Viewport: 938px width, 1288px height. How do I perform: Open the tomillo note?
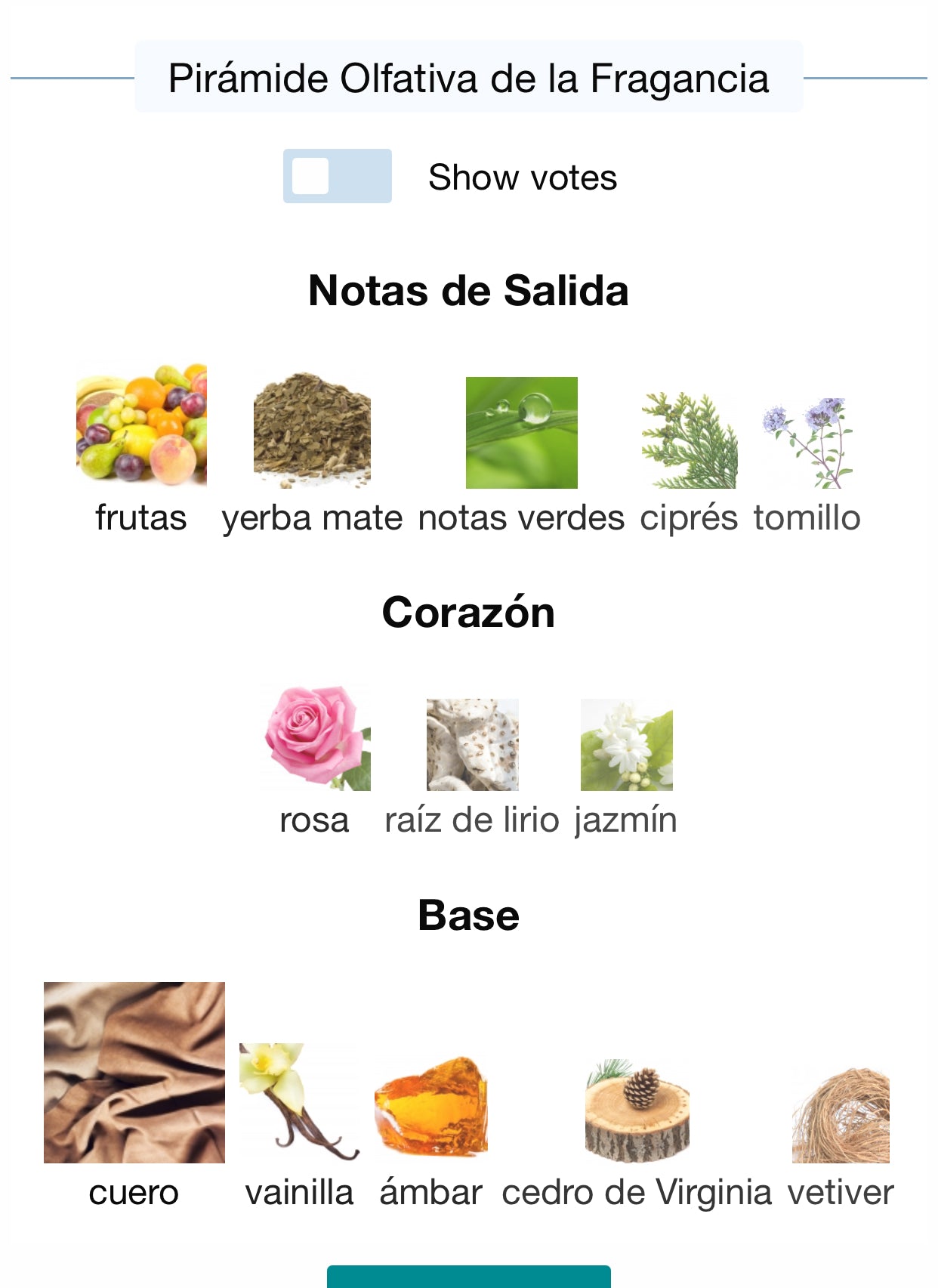click(807, 443)
